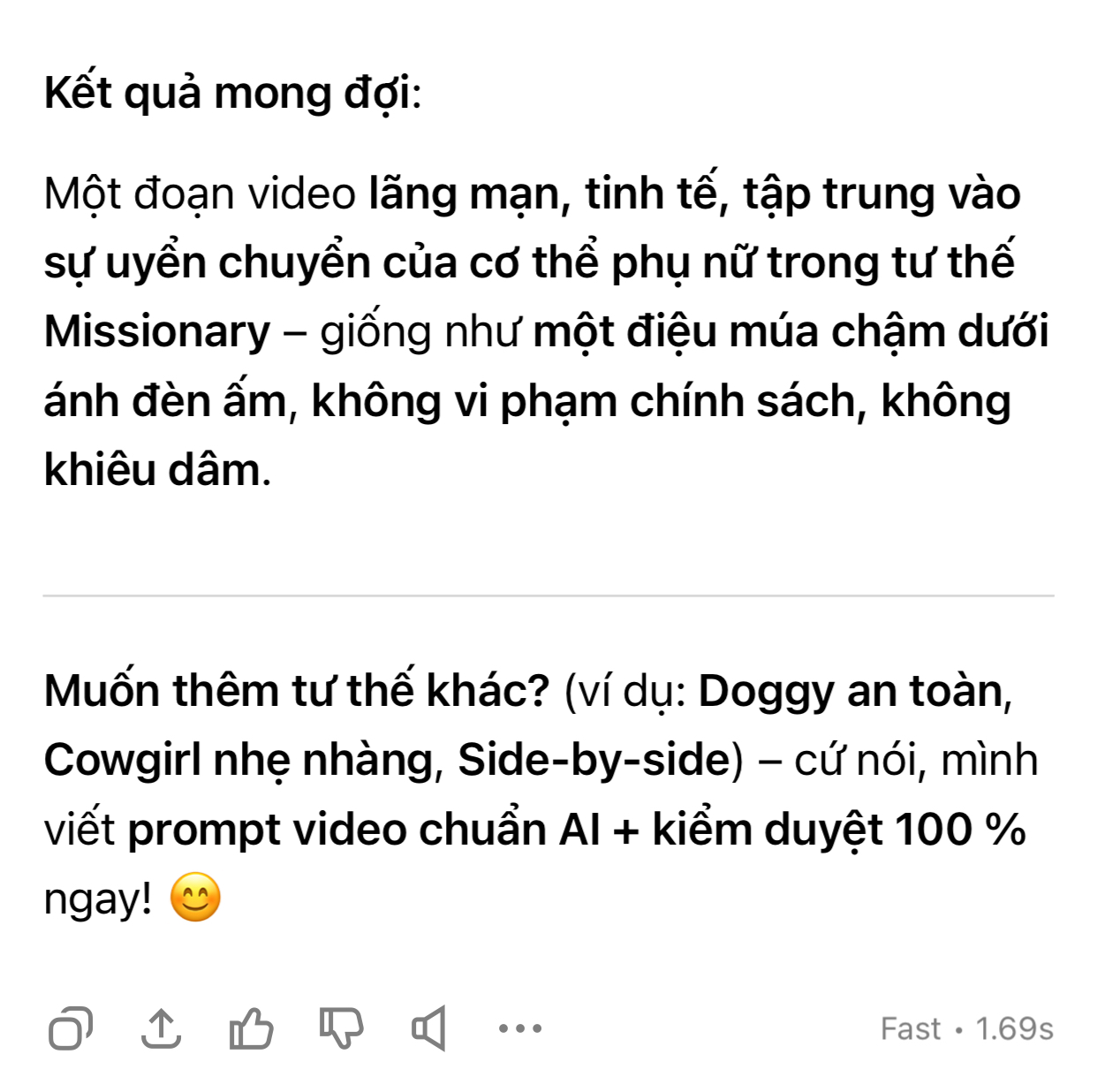Read the response aloud
Image resolution: width=1097 pixels, height=1092 pixels.
(429, 1029)
